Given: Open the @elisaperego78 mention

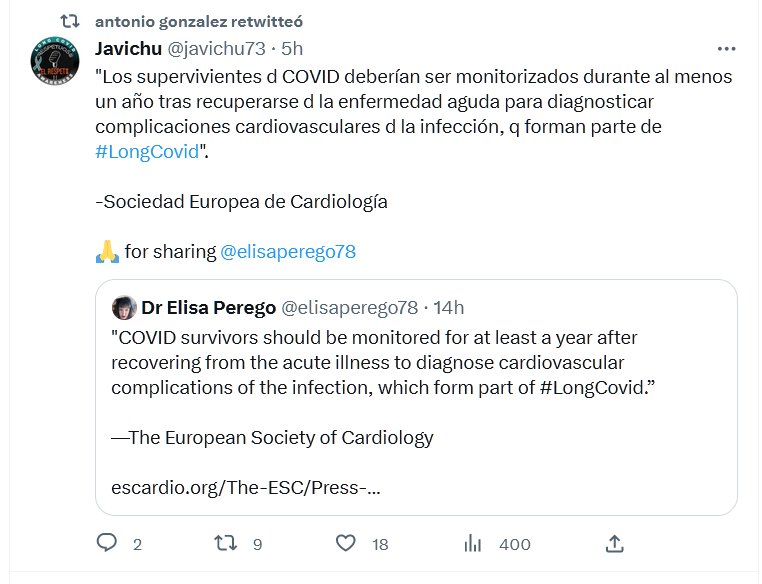Looking at the screenshot, I should pyautogui.click(x=287, y=252).
